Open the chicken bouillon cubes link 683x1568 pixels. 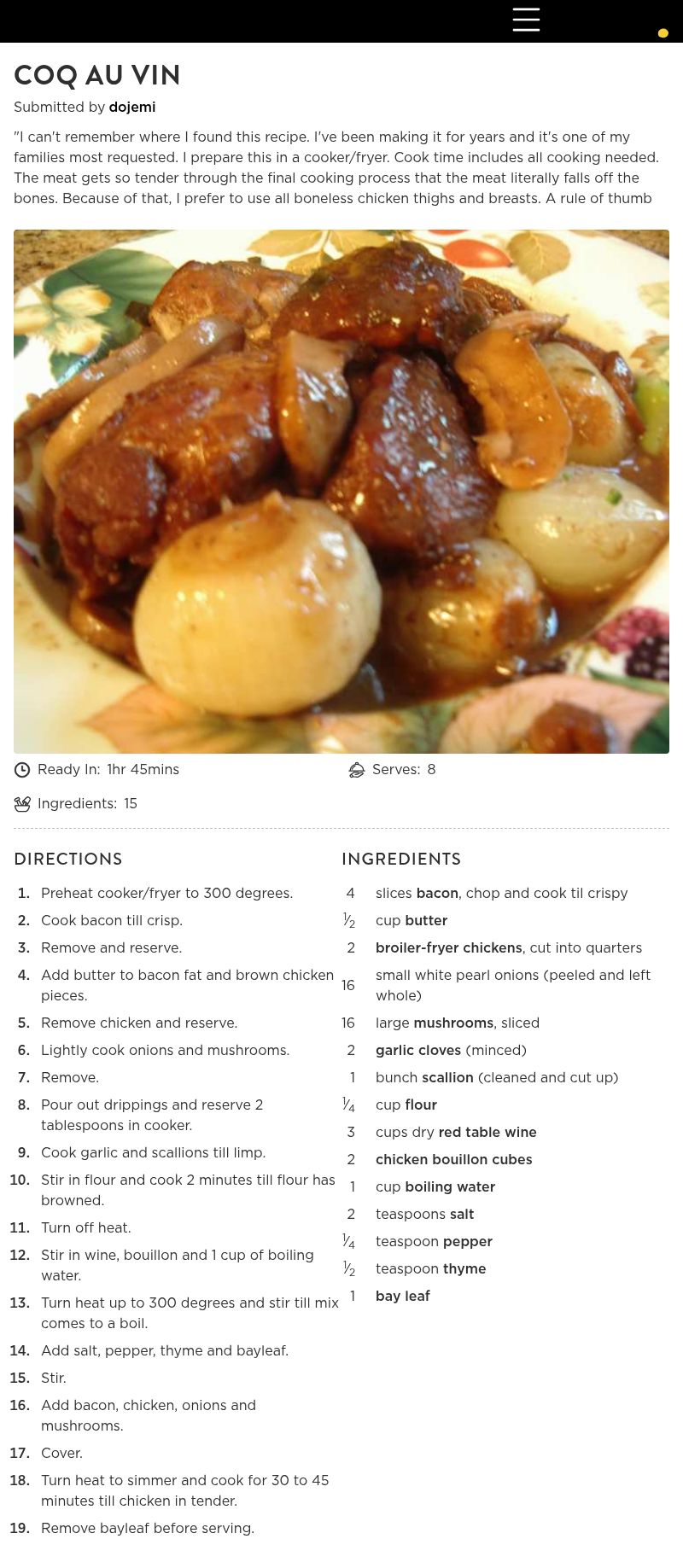(x=454, y=1160)
